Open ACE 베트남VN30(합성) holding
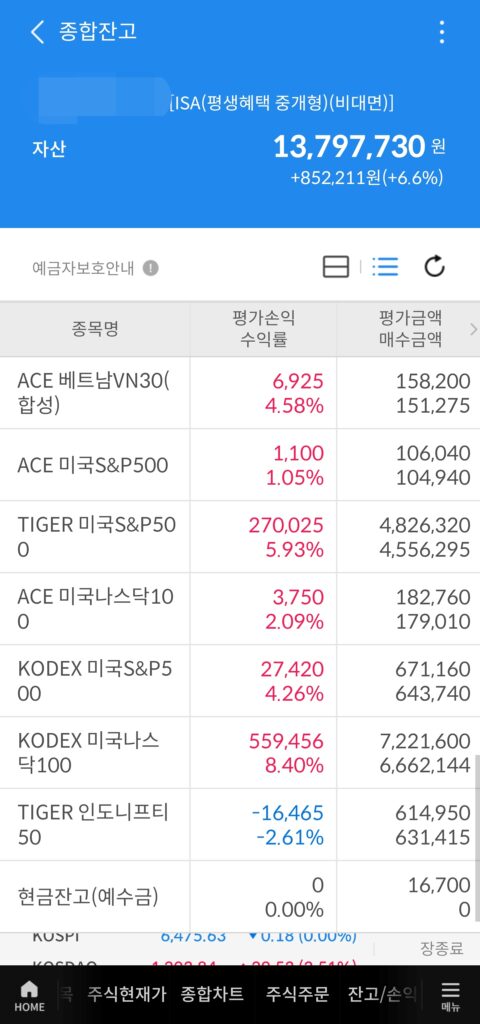 (x=240, y=393)
